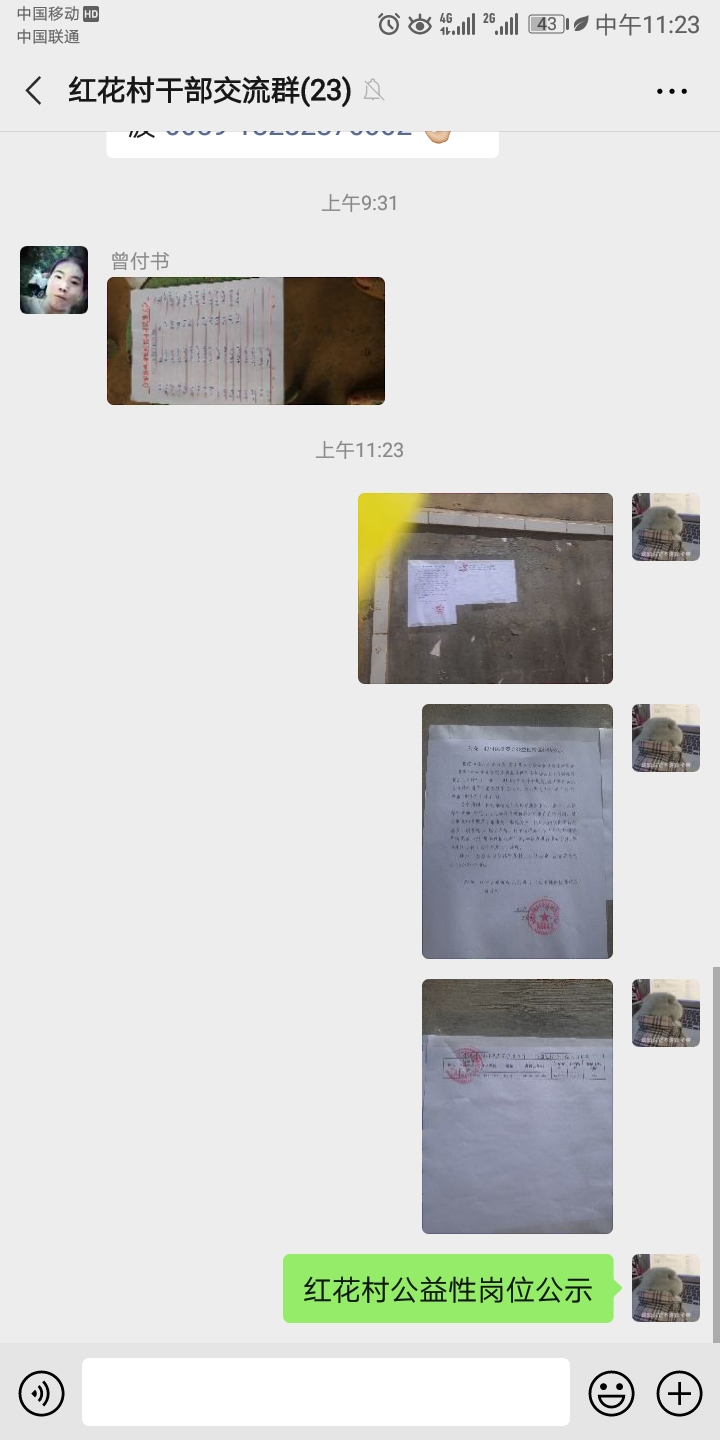The image size is (720, 1440).
Task: View the photo sent by 曾付书
Action: tap(245, 341)
